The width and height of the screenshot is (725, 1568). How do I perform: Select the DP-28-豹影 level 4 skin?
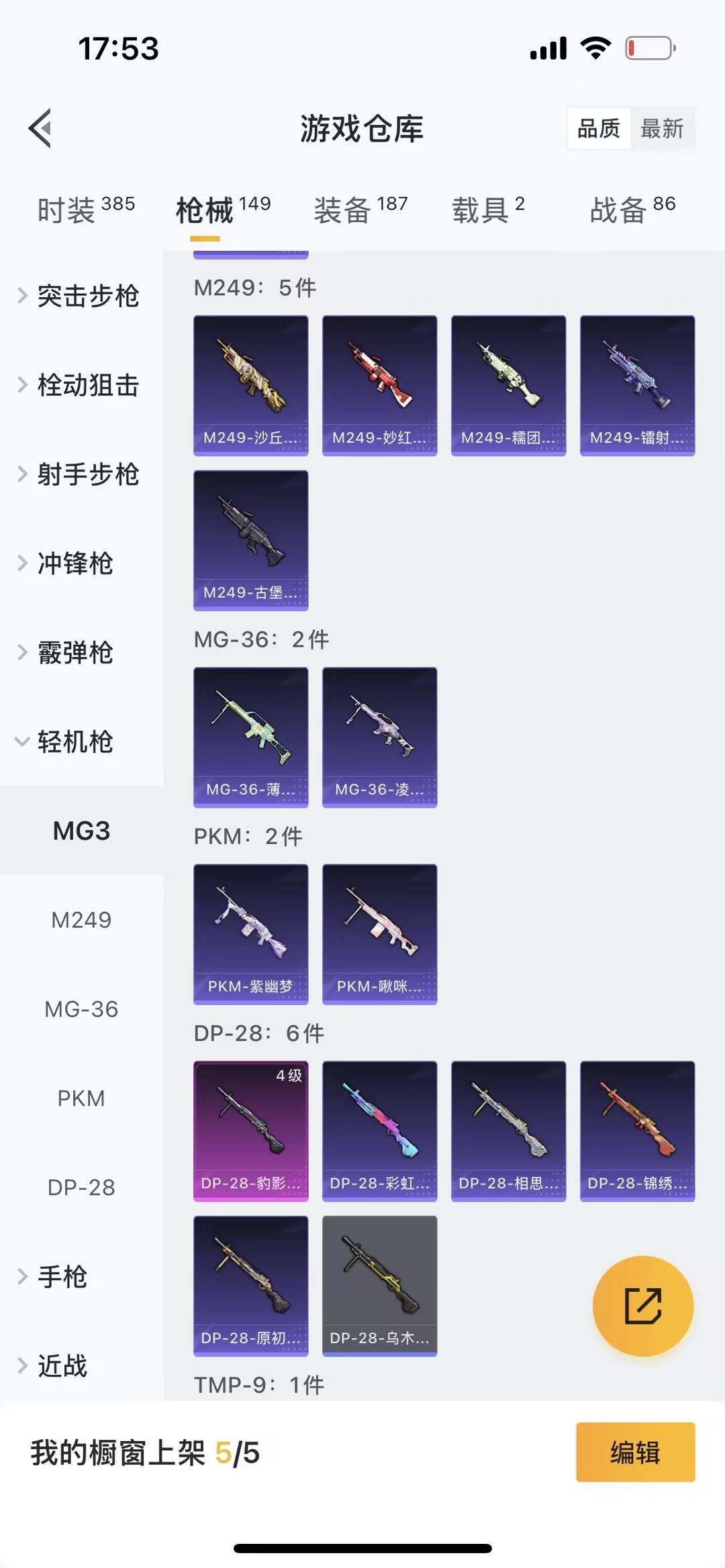pyautogui.click(x=251, y=1131)
